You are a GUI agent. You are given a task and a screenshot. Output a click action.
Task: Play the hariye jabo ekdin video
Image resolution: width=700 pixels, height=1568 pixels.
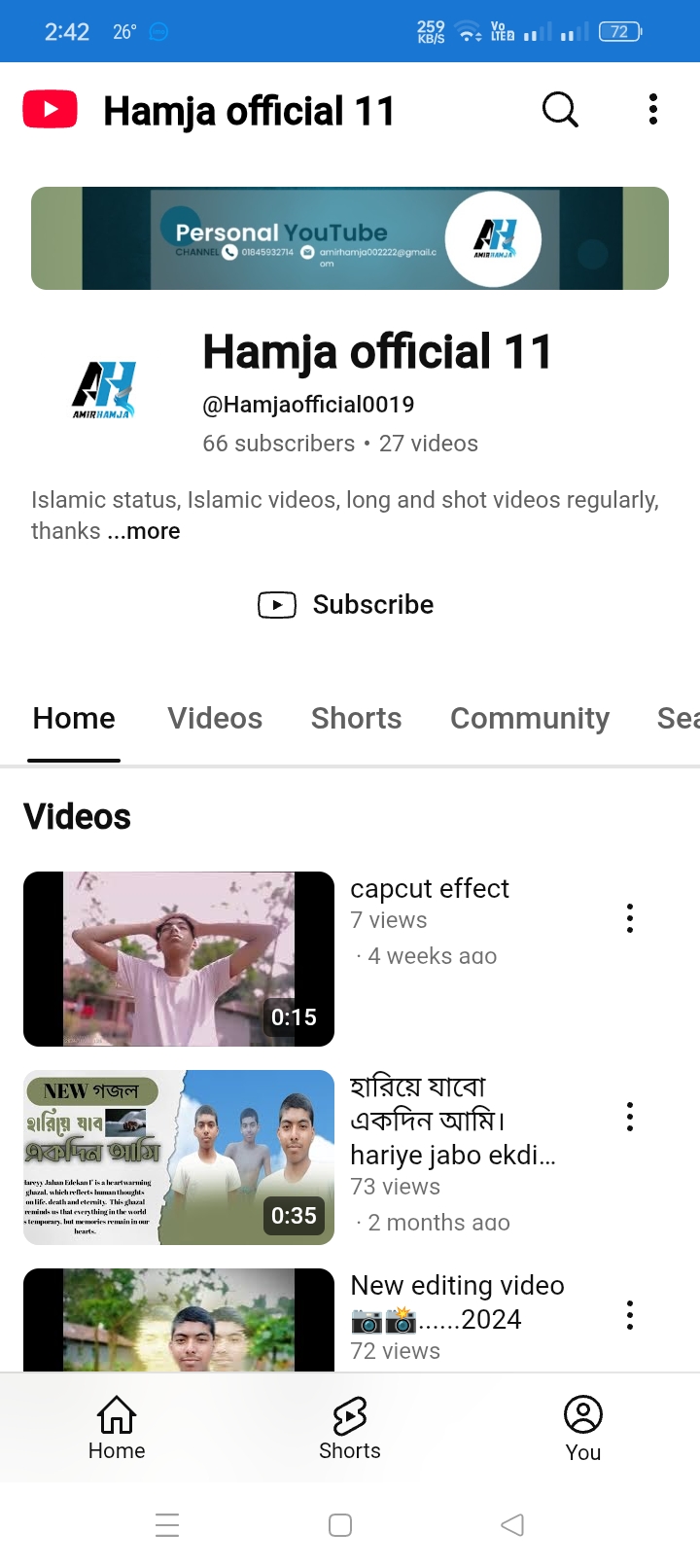179,1158
